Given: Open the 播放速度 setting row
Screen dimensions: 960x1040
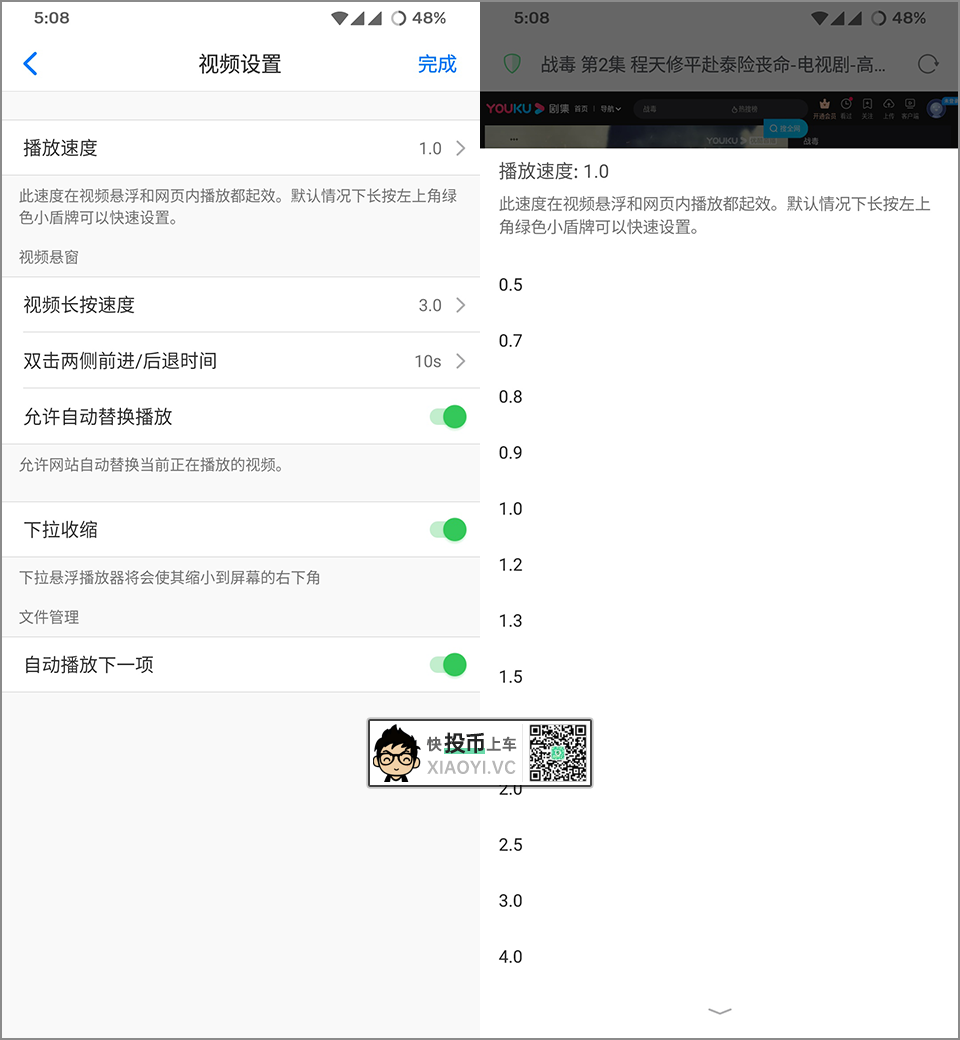Looking at the screenshot, I should point(240,148).
